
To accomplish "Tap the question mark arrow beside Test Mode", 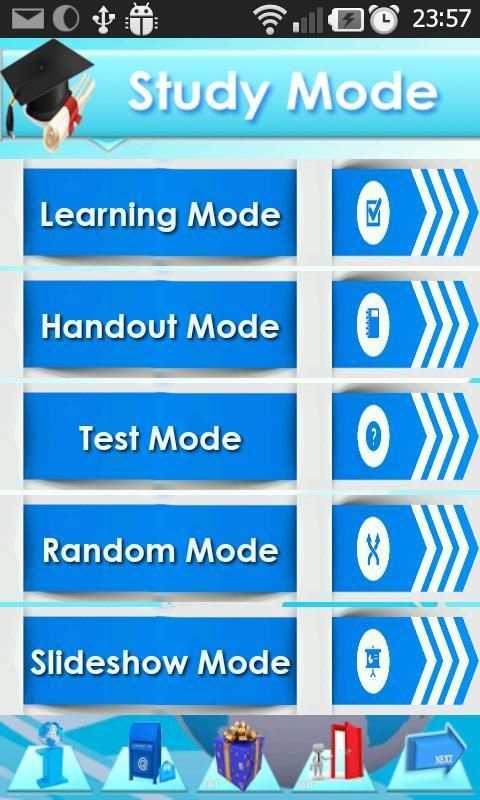I will point(406,437).
